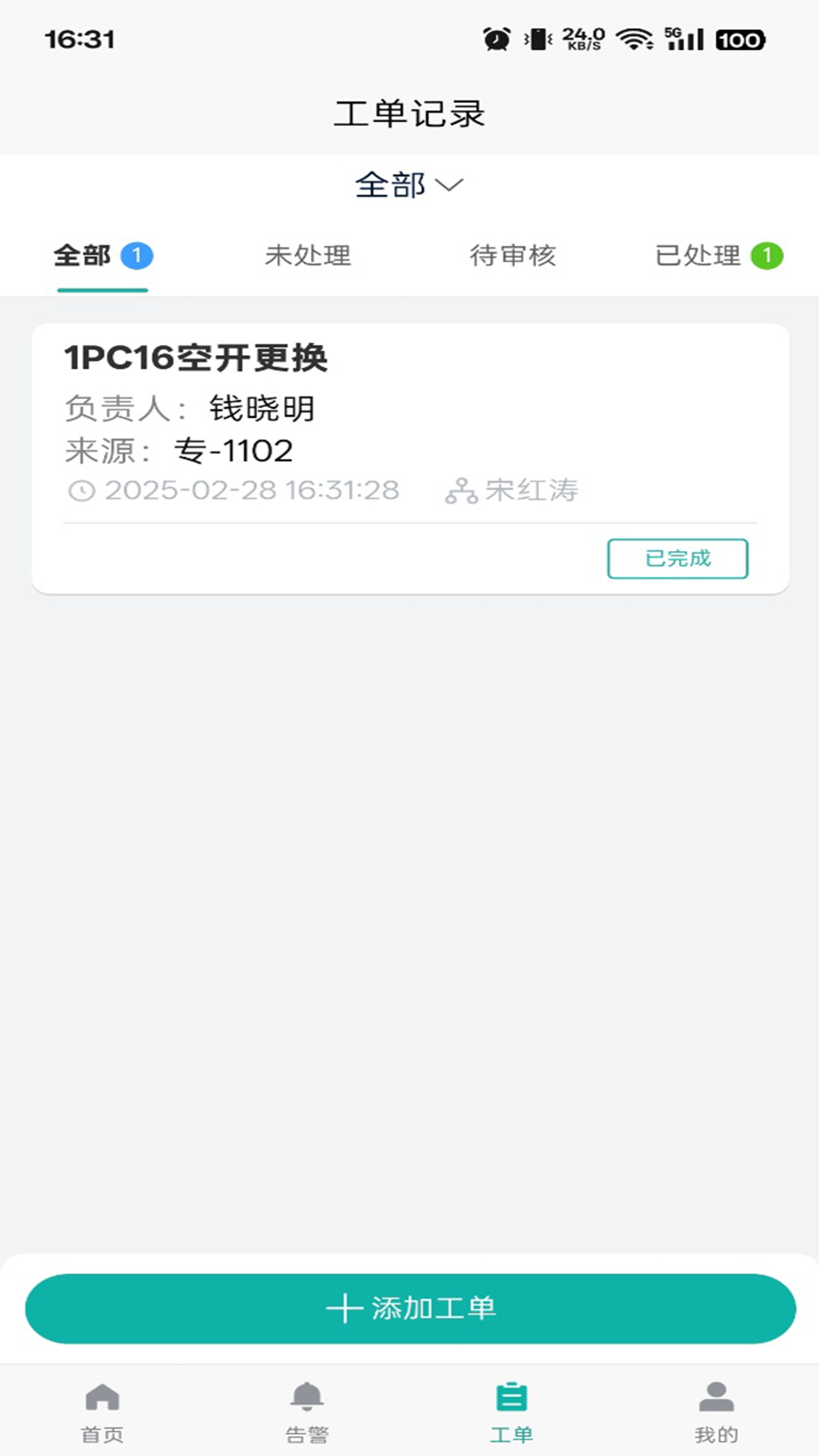Expand the chevron beside 全部
The width and height of the screenshot is (819, 1456).
(449, 186)
